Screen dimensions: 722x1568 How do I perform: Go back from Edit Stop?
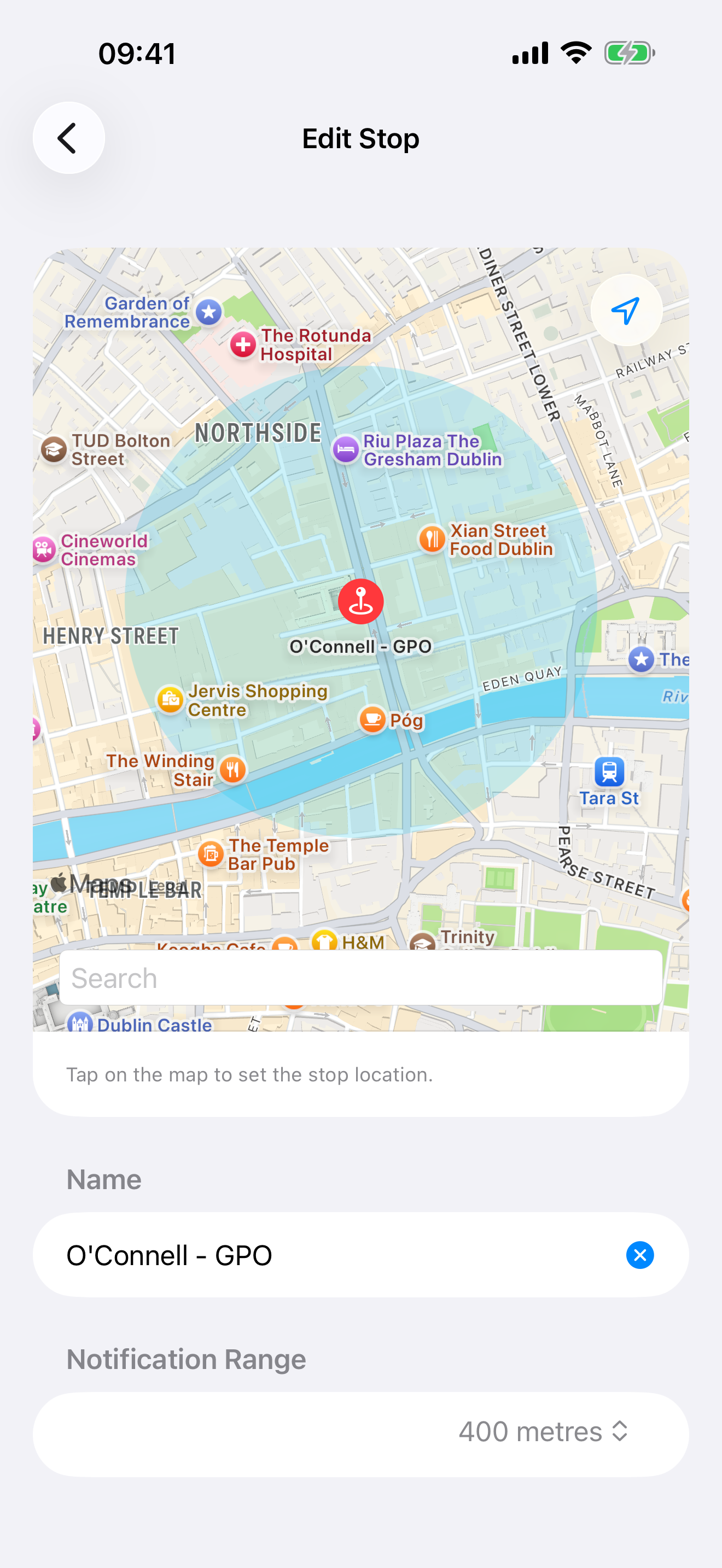[x=68, y=138]
